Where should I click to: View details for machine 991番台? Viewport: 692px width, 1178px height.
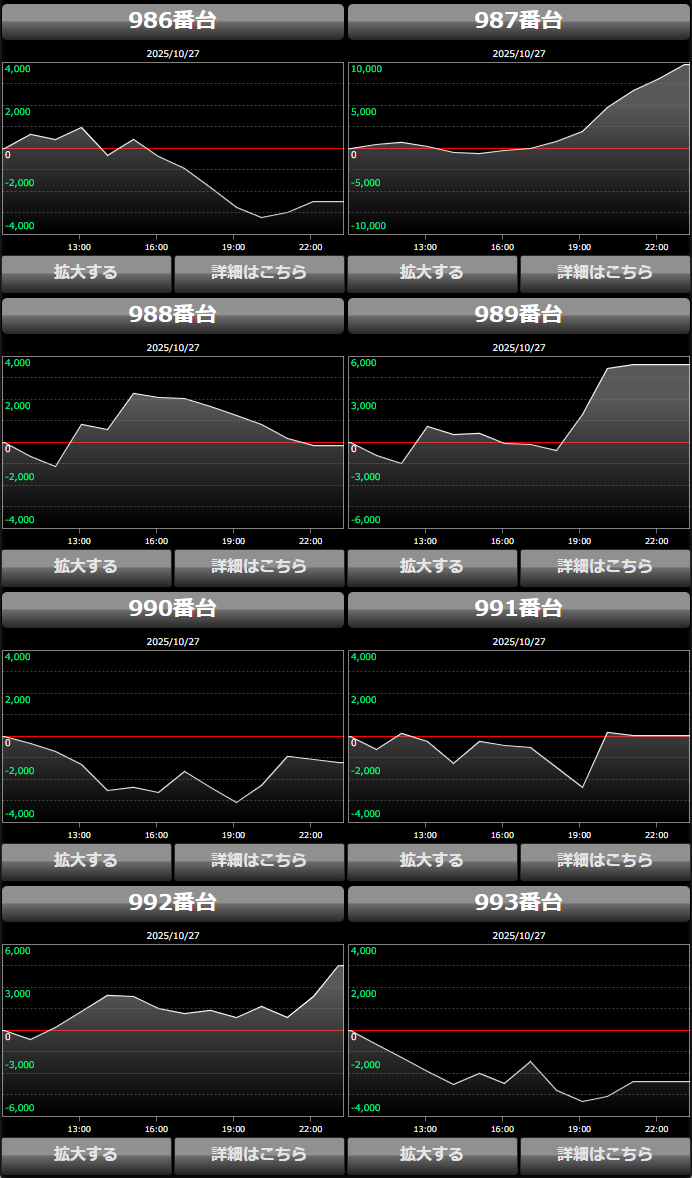coord(605,860)
